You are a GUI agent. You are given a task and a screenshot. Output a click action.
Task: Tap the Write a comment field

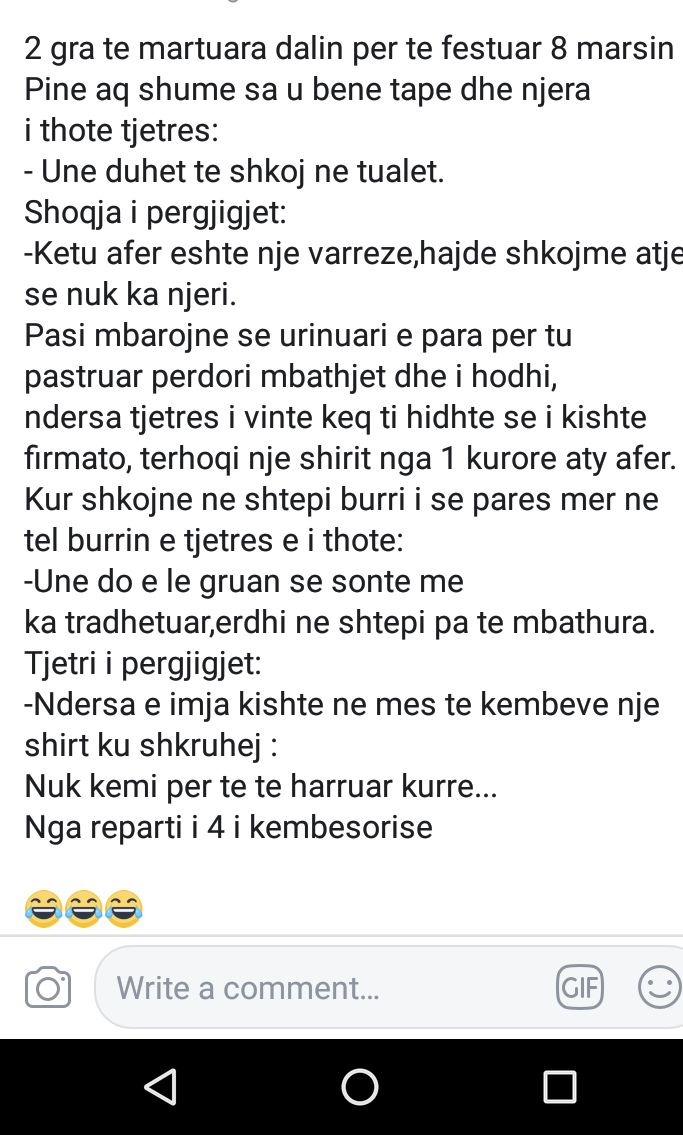(320, 988)
